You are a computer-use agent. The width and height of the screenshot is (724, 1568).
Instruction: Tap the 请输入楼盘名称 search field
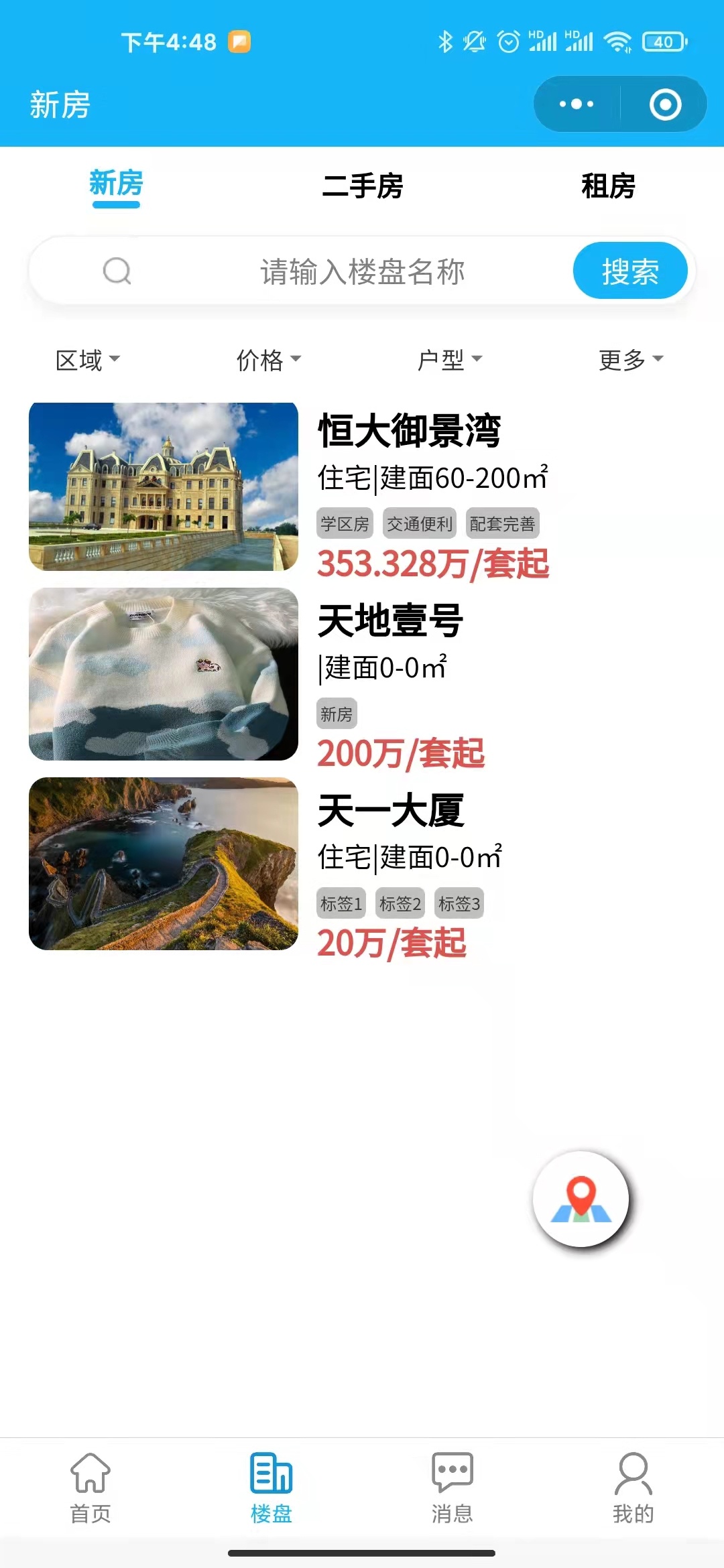(362, 271)
